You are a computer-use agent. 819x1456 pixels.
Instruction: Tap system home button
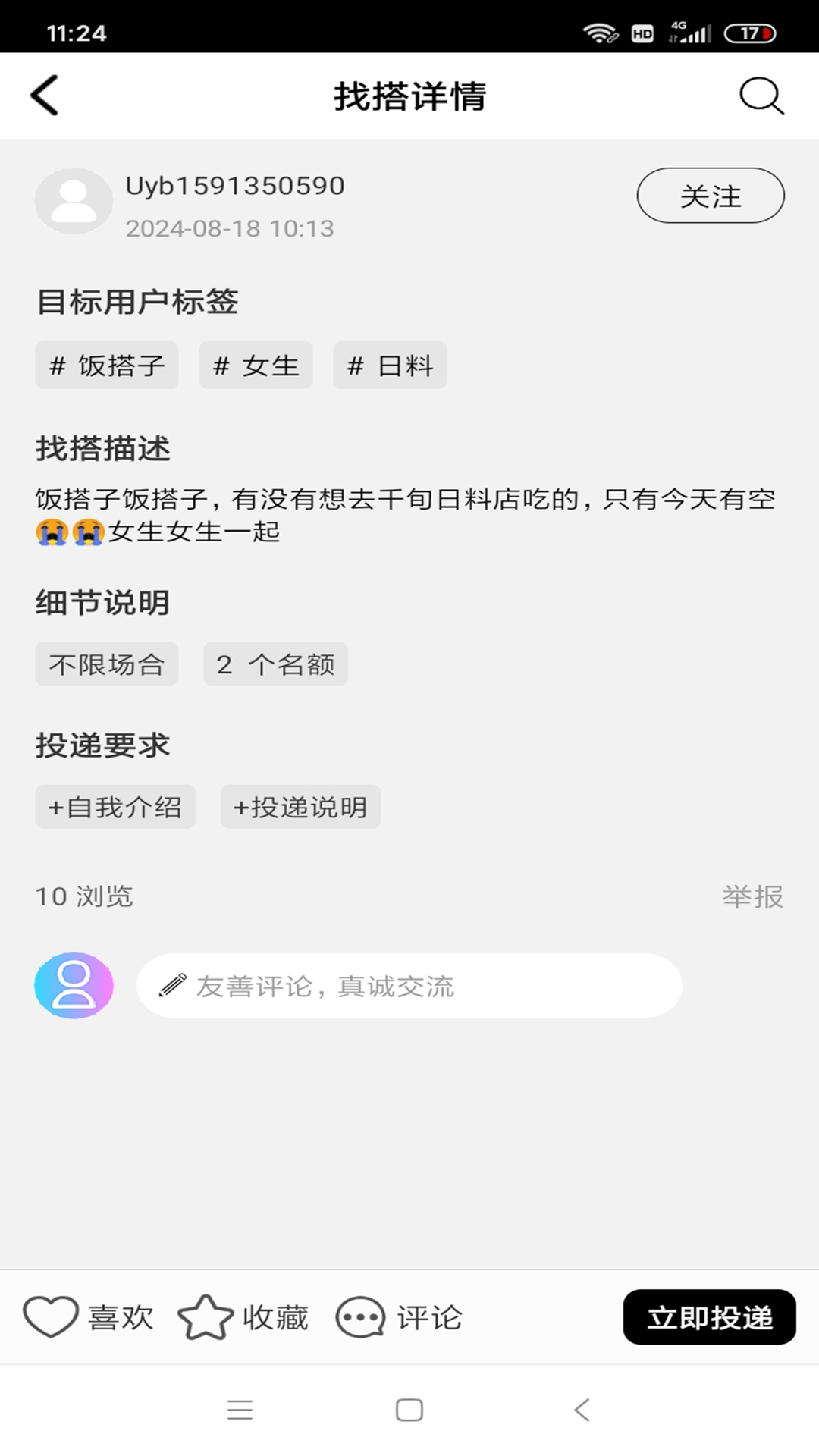click(x=409, y=1410)
